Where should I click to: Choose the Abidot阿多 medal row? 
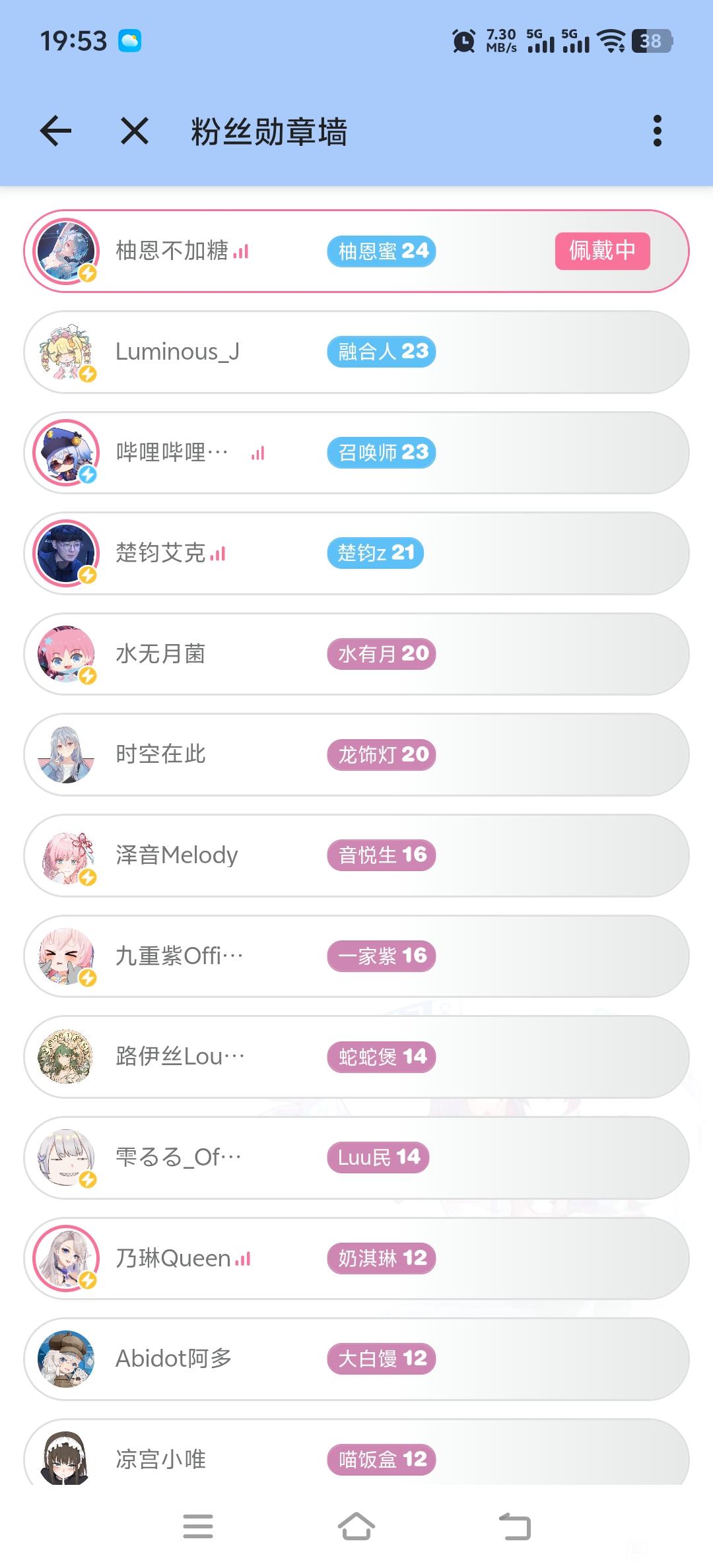356,1359
